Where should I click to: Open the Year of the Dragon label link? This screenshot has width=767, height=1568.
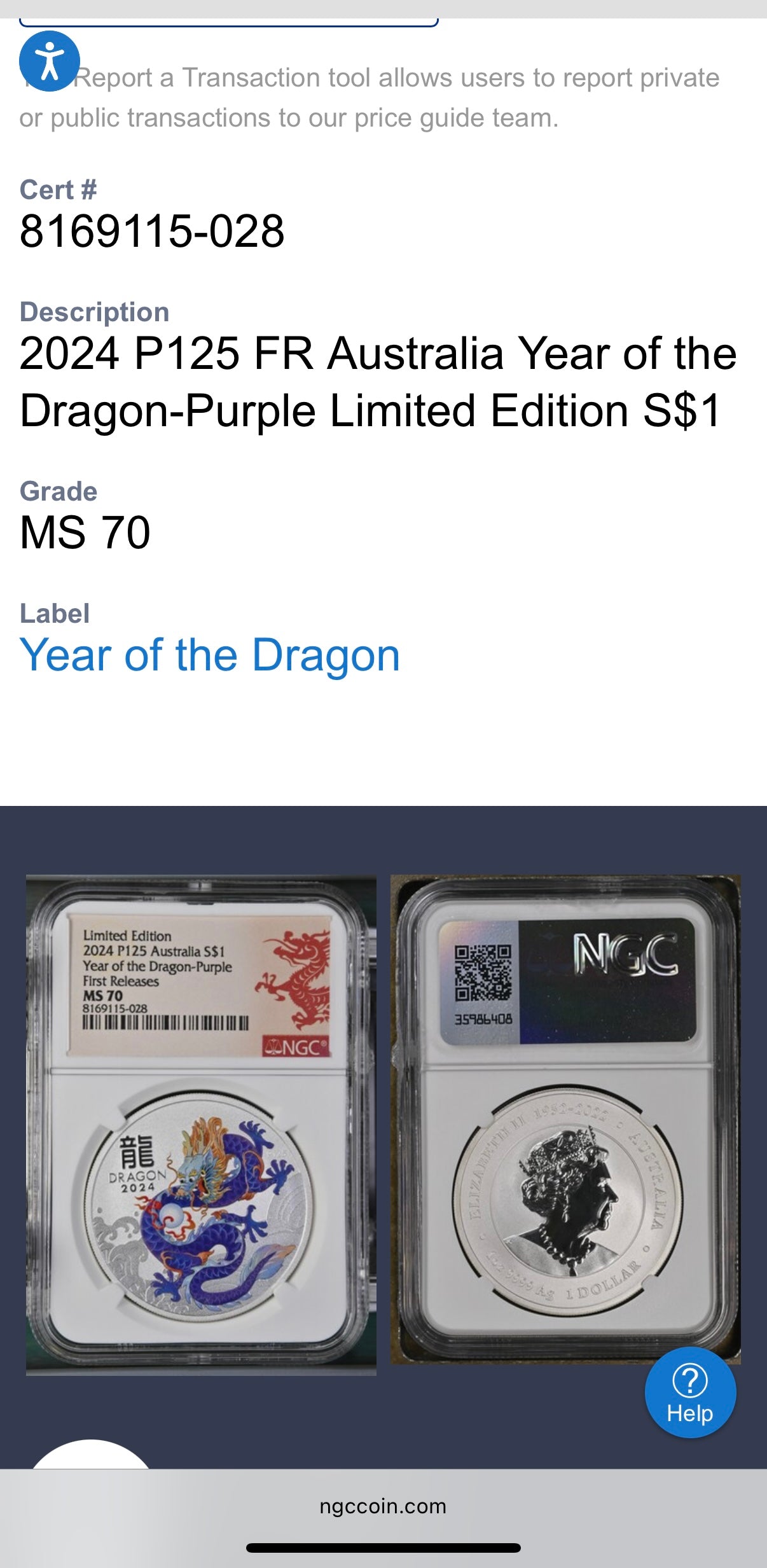(210, 655)
